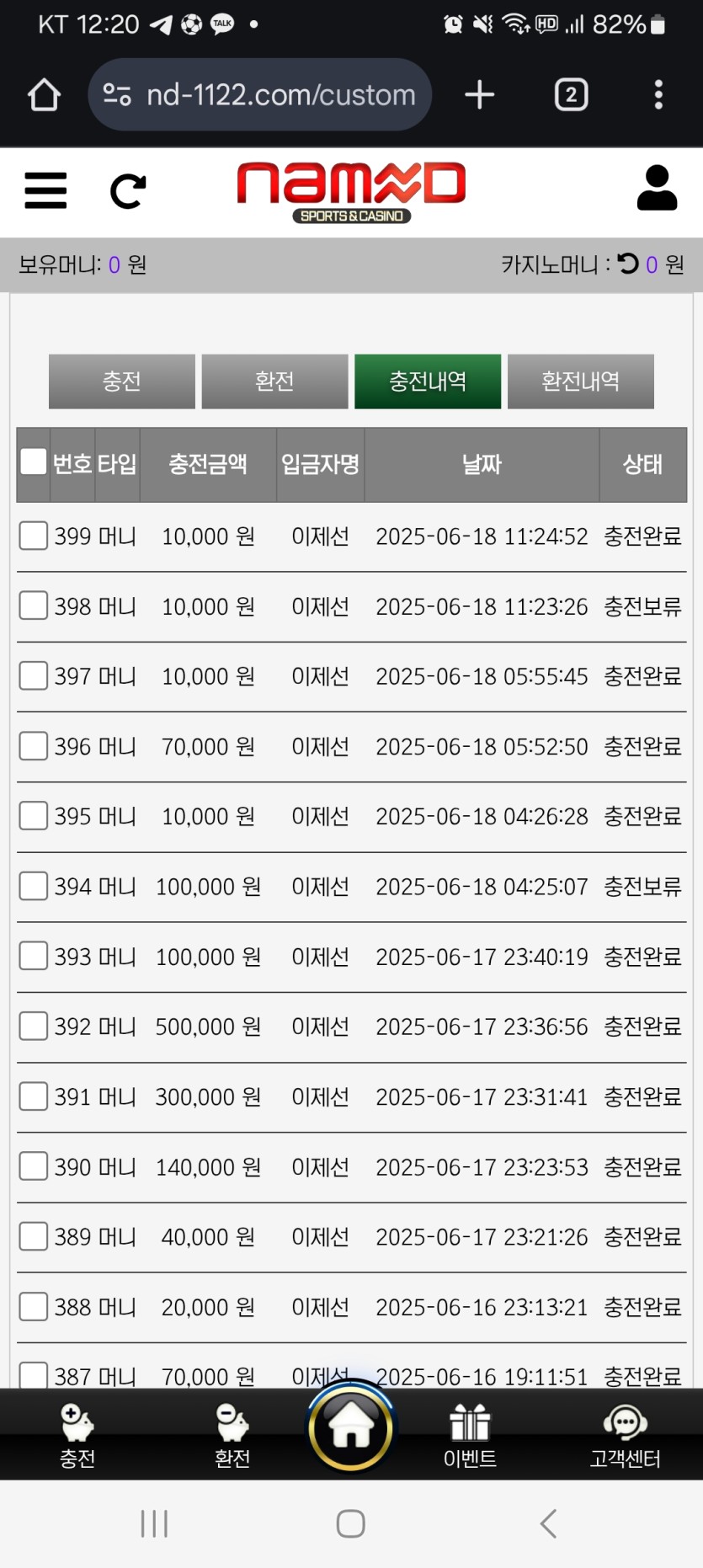Check the select-all checkbox in table header

tap(34, 461)
